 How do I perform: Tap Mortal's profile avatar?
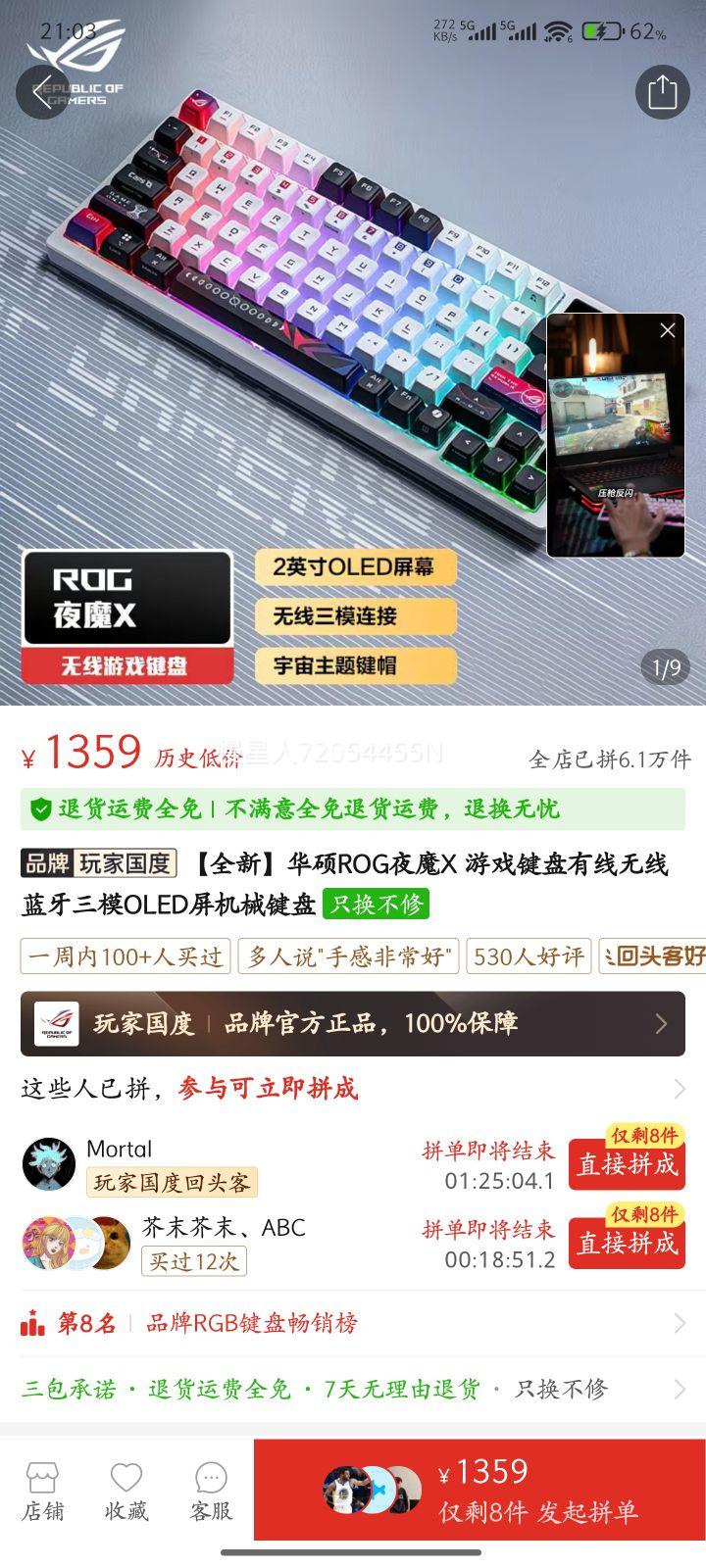[47, 1163]
